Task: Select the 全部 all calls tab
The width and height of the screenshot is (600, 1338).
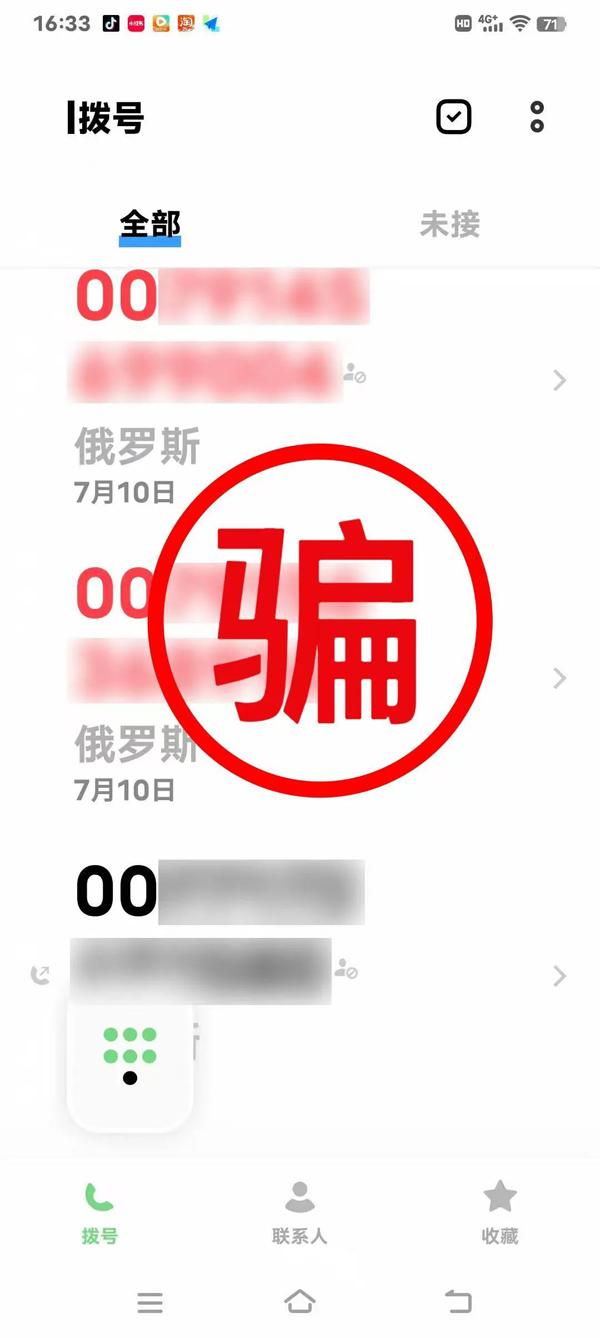Action: click(150, 225)
